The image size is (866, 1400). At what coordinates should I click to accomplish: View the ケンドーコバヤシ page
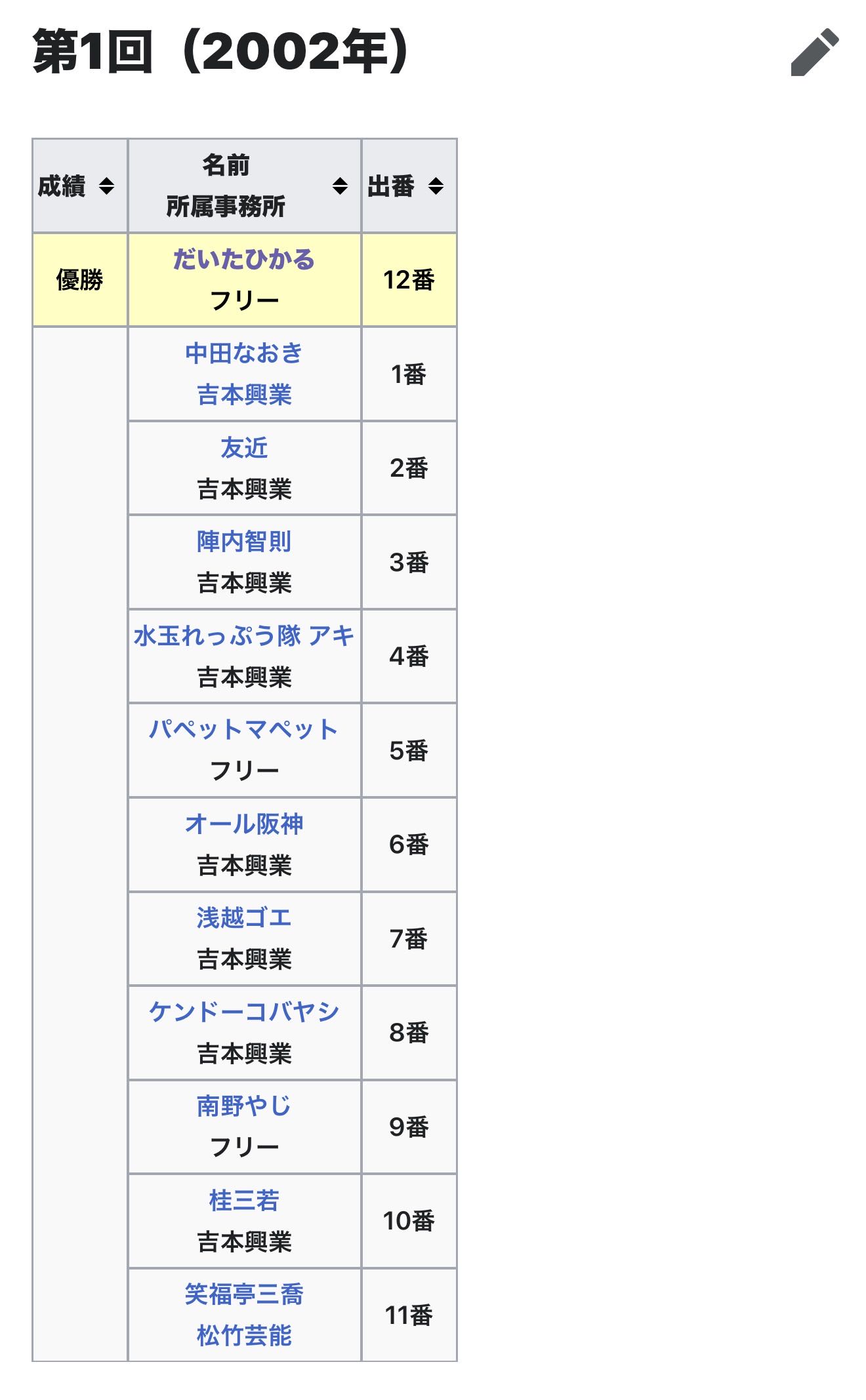point(244,1012)
